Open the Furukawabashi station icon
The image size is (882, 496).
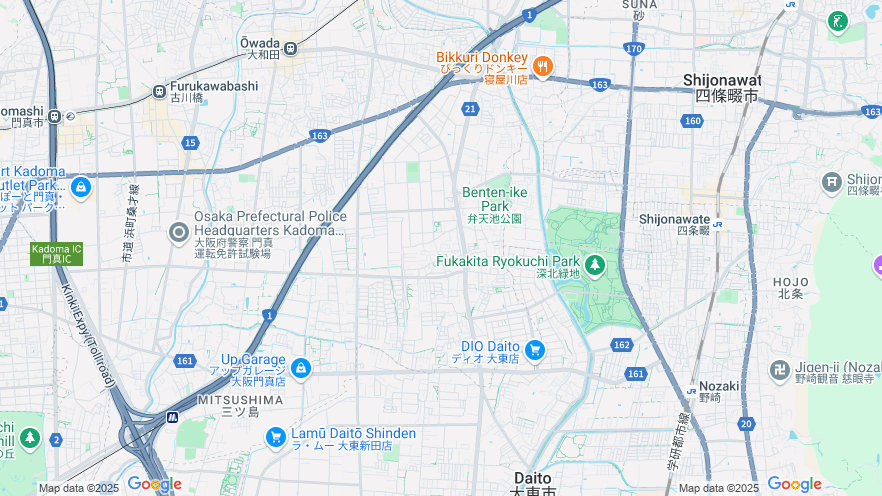click(159, 91)
